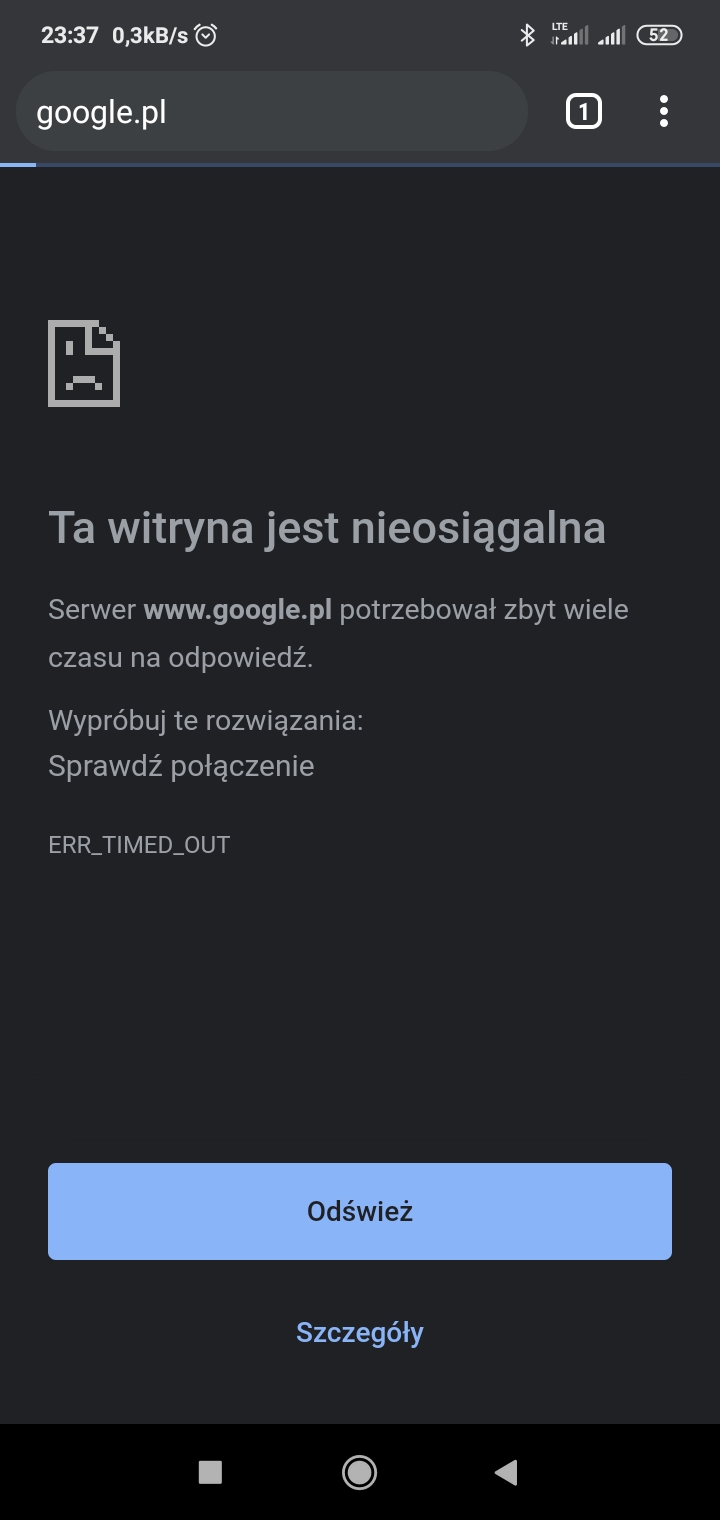
Task: Open the tab switcher showing 1 tab
Action: 584,112
